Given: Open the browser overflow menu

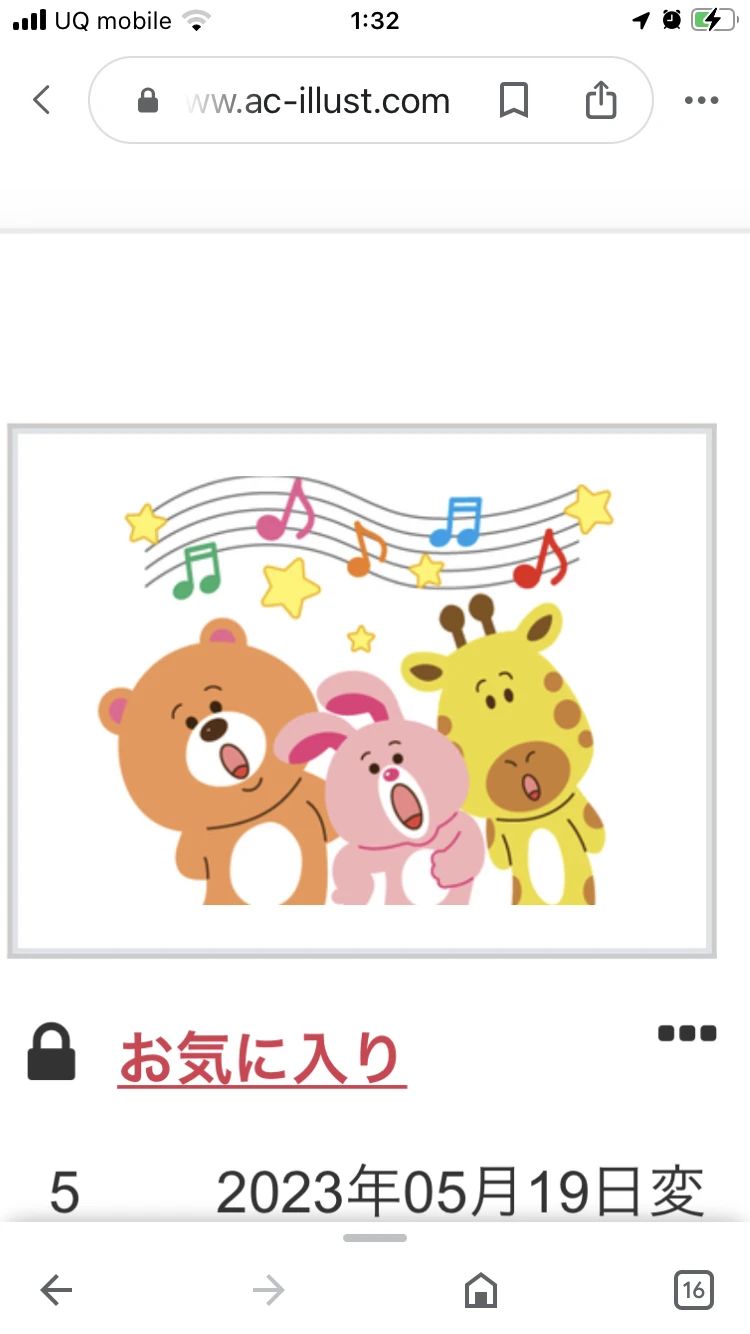Looking at the screenshot, I should coord(701,100).
